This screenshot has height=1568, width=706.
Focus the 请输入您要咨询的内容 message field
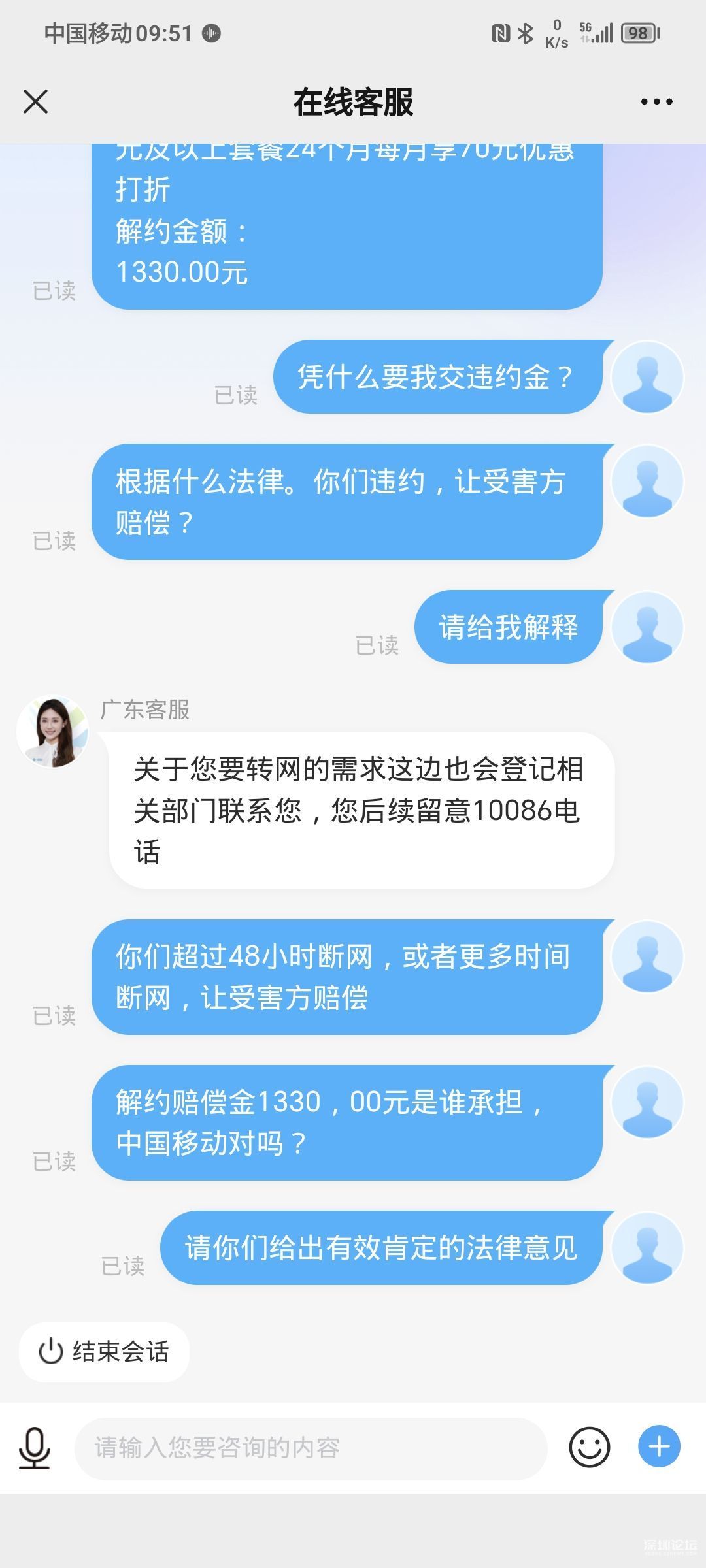click(x=311, y=1448)
